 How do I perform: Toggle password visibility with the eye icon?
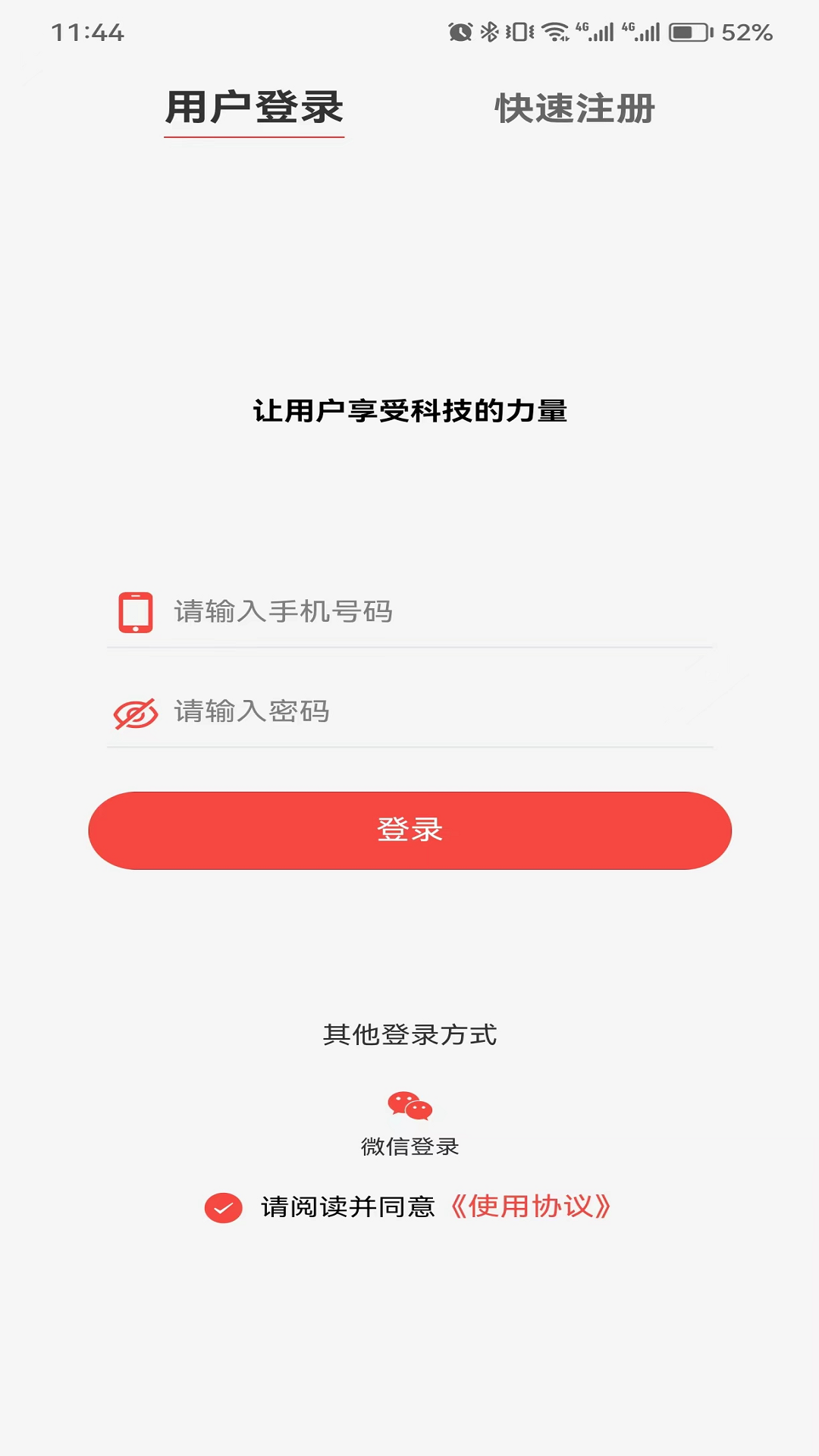click(x=135, y=711)
